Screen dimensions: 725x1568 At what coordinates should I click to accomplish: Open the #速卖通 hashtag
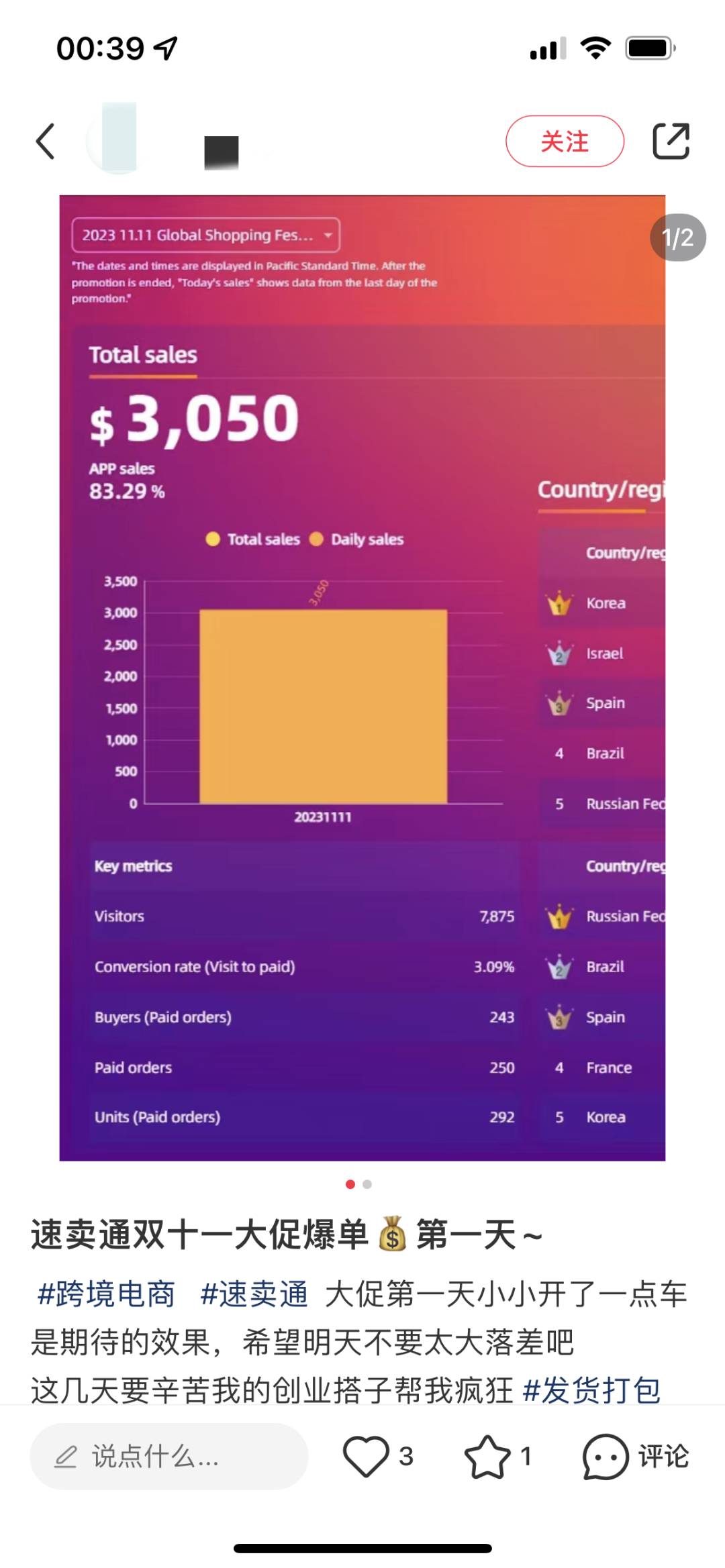click(x=254, y=1294)
